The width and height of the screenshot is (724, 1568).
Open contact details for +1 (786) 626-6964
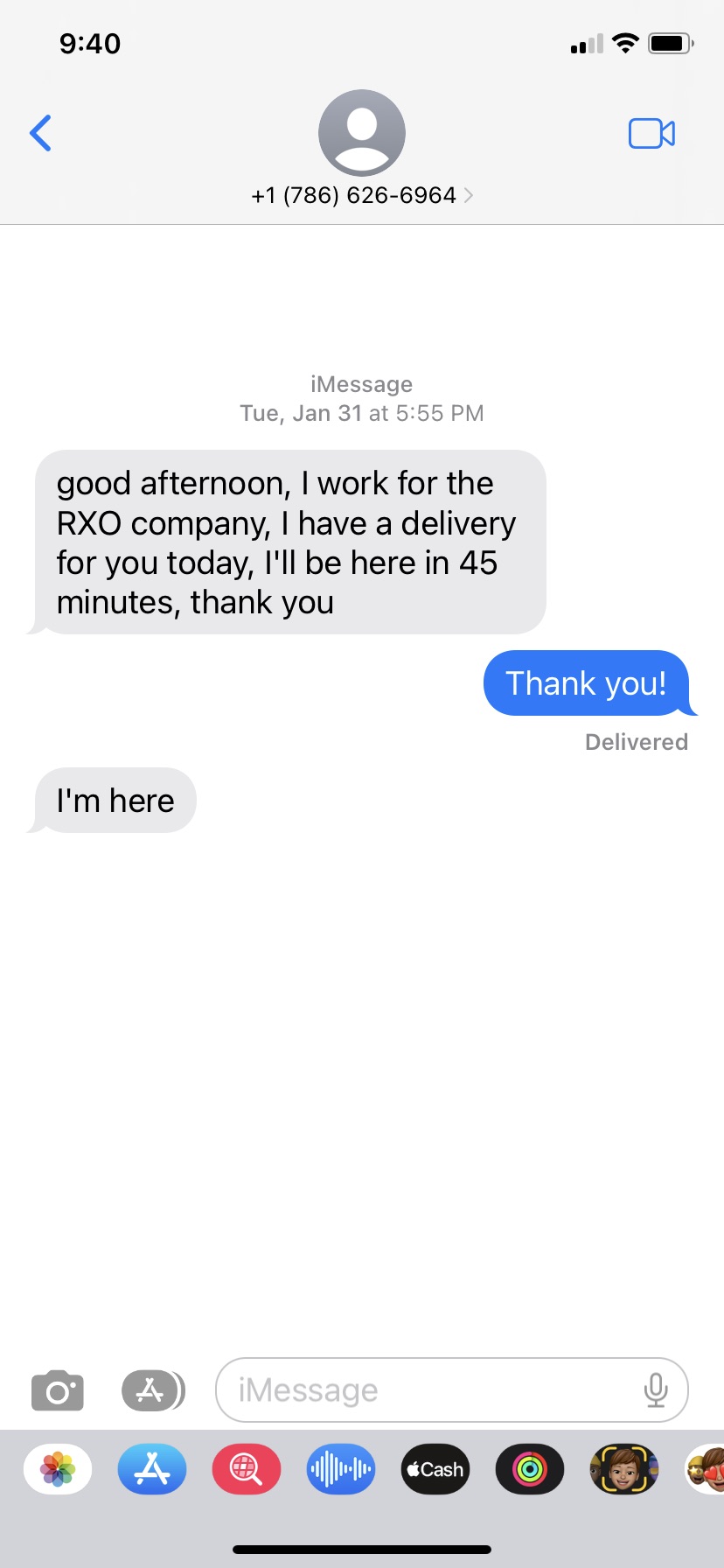[361, 194]
